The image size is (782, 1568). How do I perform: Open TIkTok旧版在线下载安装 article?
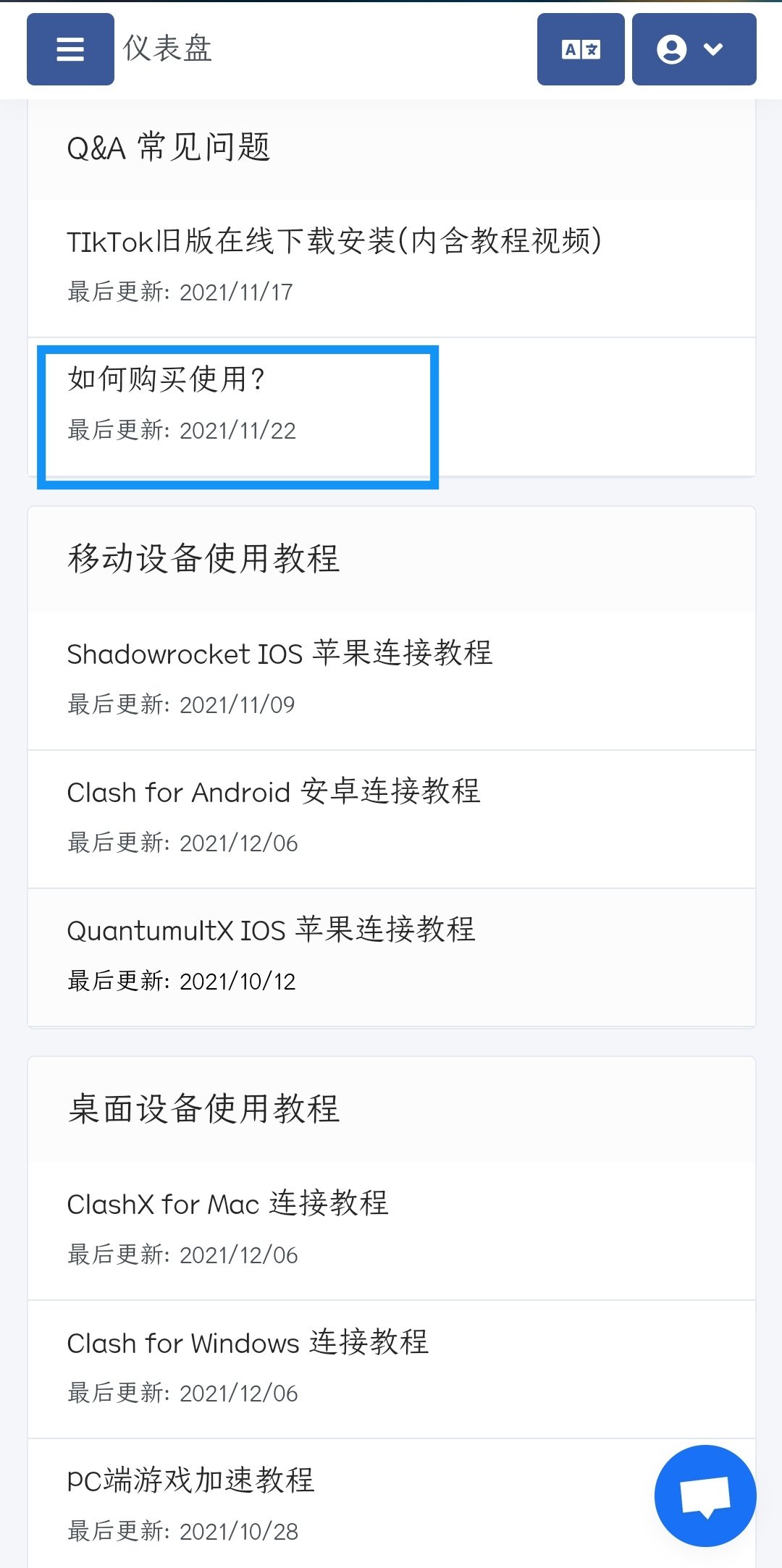click(x=333, y=242)
